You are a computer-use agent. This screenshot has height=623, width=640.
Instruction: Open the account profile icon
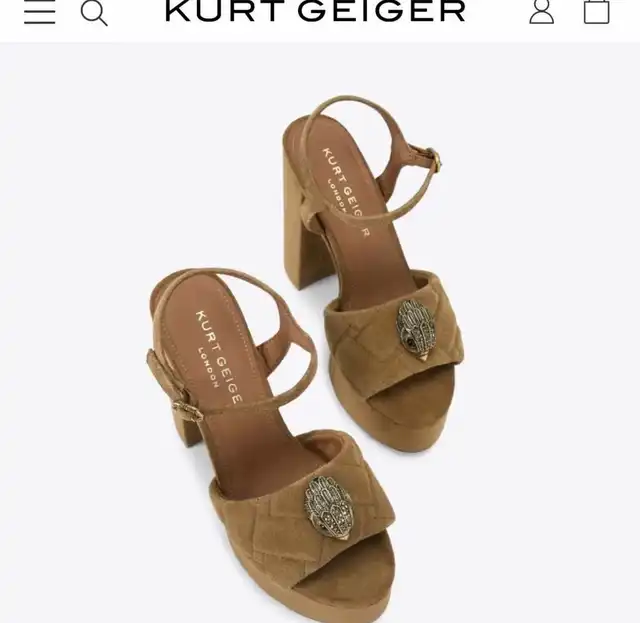541,12
